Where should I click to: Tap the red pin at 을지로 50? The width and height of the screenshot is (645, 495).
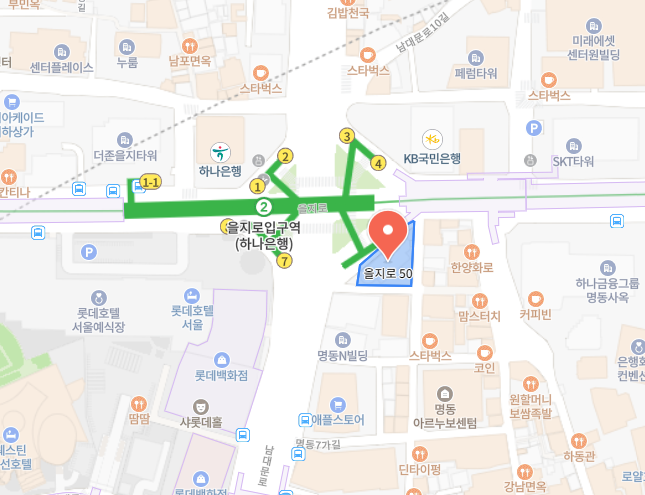(x=388, y=233)
